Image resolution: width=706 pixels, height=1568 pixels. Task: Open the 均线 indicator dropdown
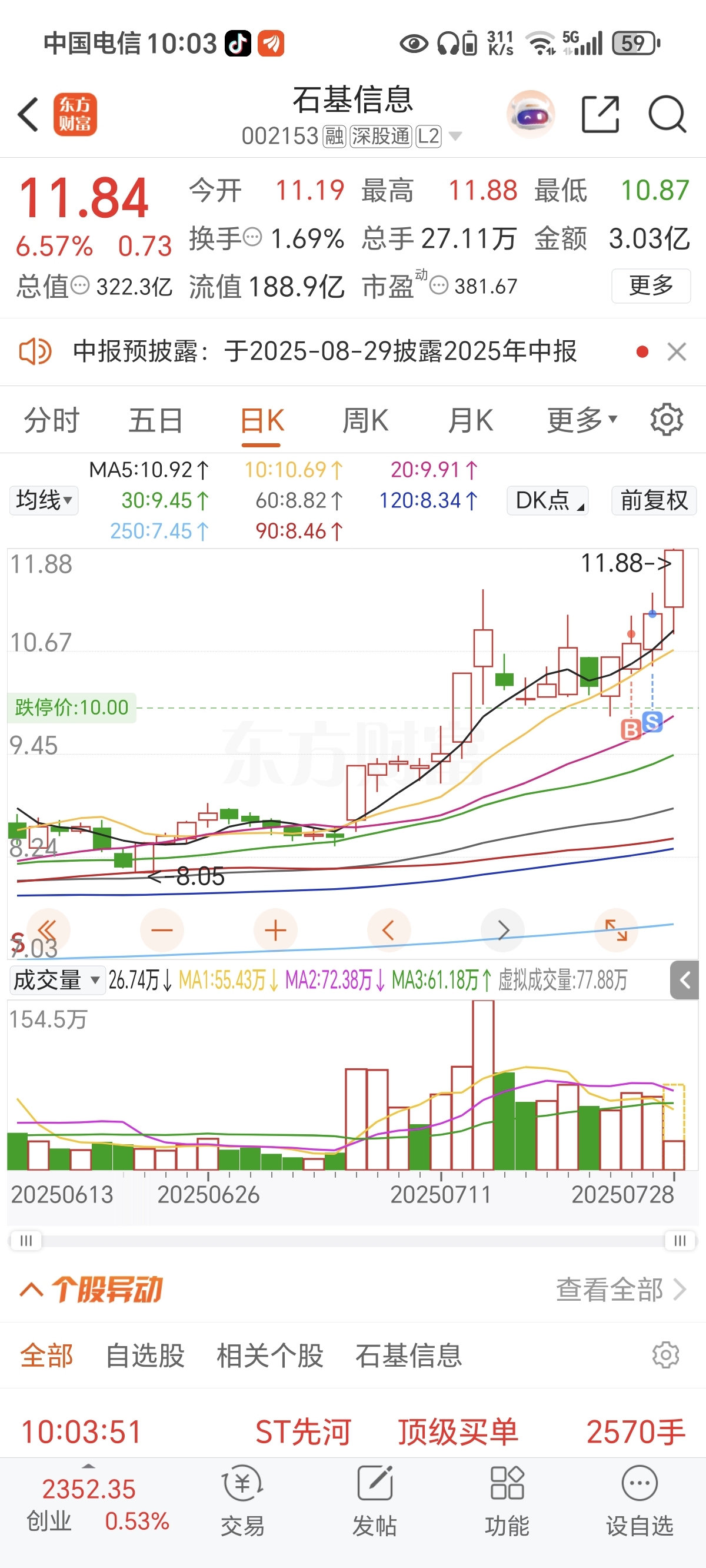pyautogui.click(x=44, y=500)
